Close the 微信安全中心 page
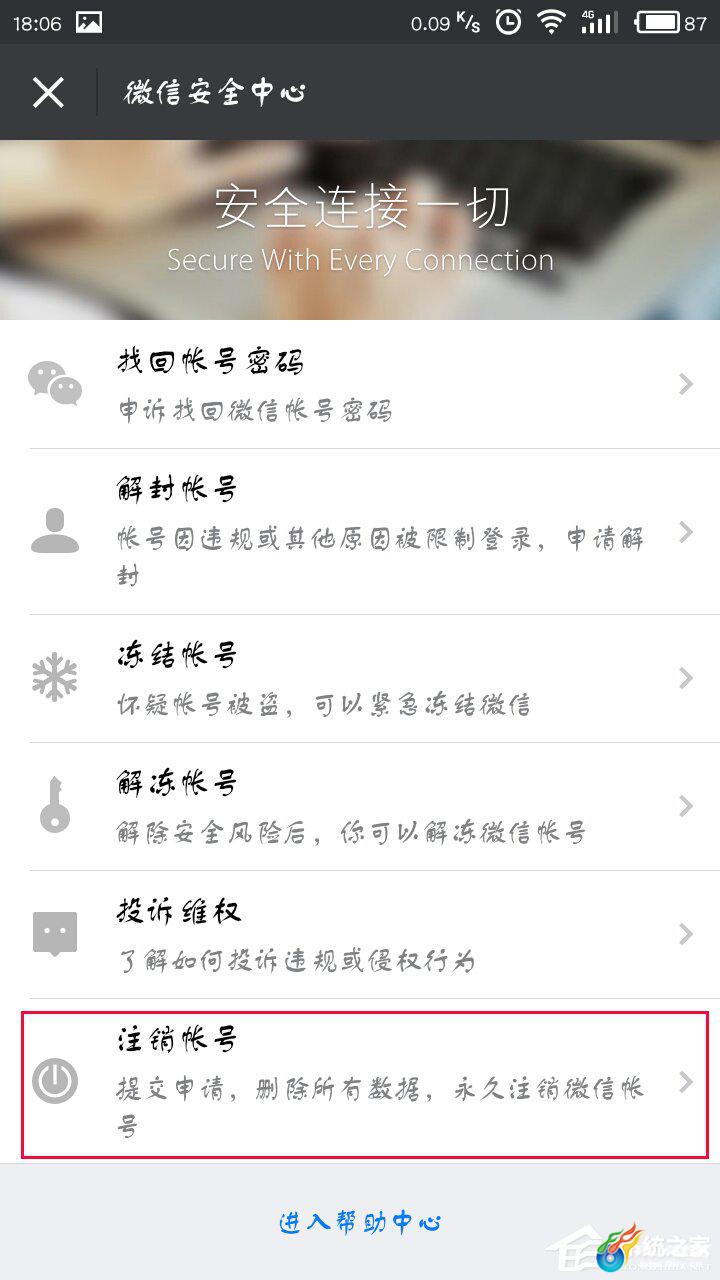Image resolution: width=720 pixels, height=1280 pixels. point(48,93)
